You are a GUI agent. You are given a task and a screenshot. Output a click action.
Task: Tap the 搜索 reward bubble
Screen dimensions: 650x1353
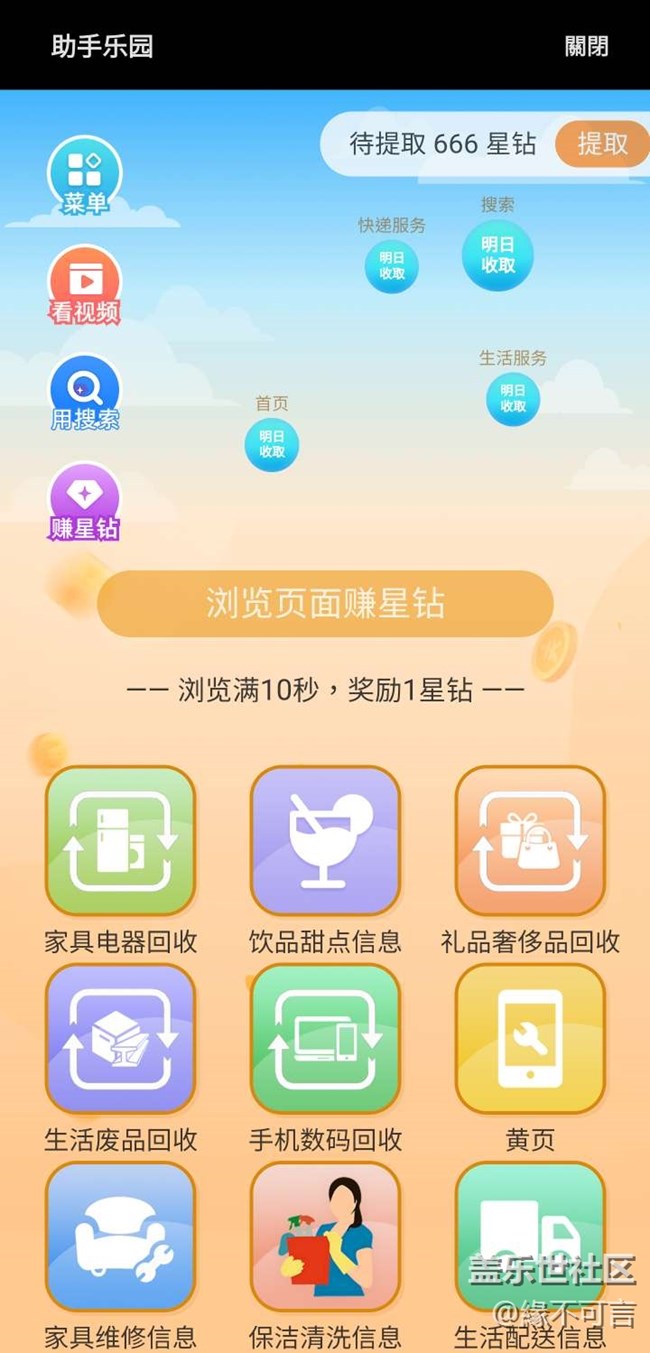(497, 256)
